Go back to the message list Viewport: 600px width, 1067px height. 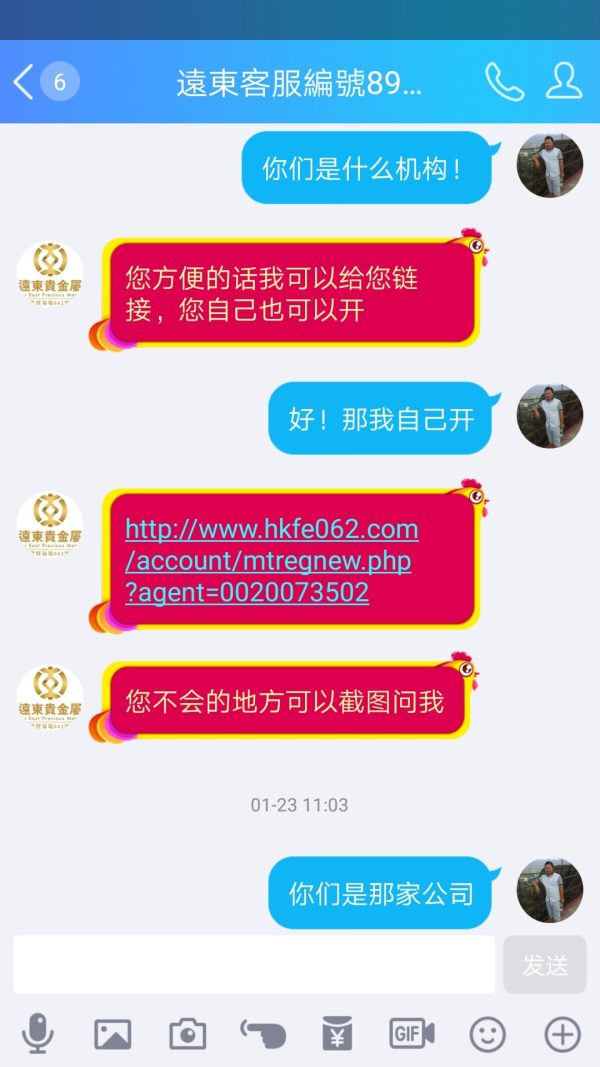24,82
